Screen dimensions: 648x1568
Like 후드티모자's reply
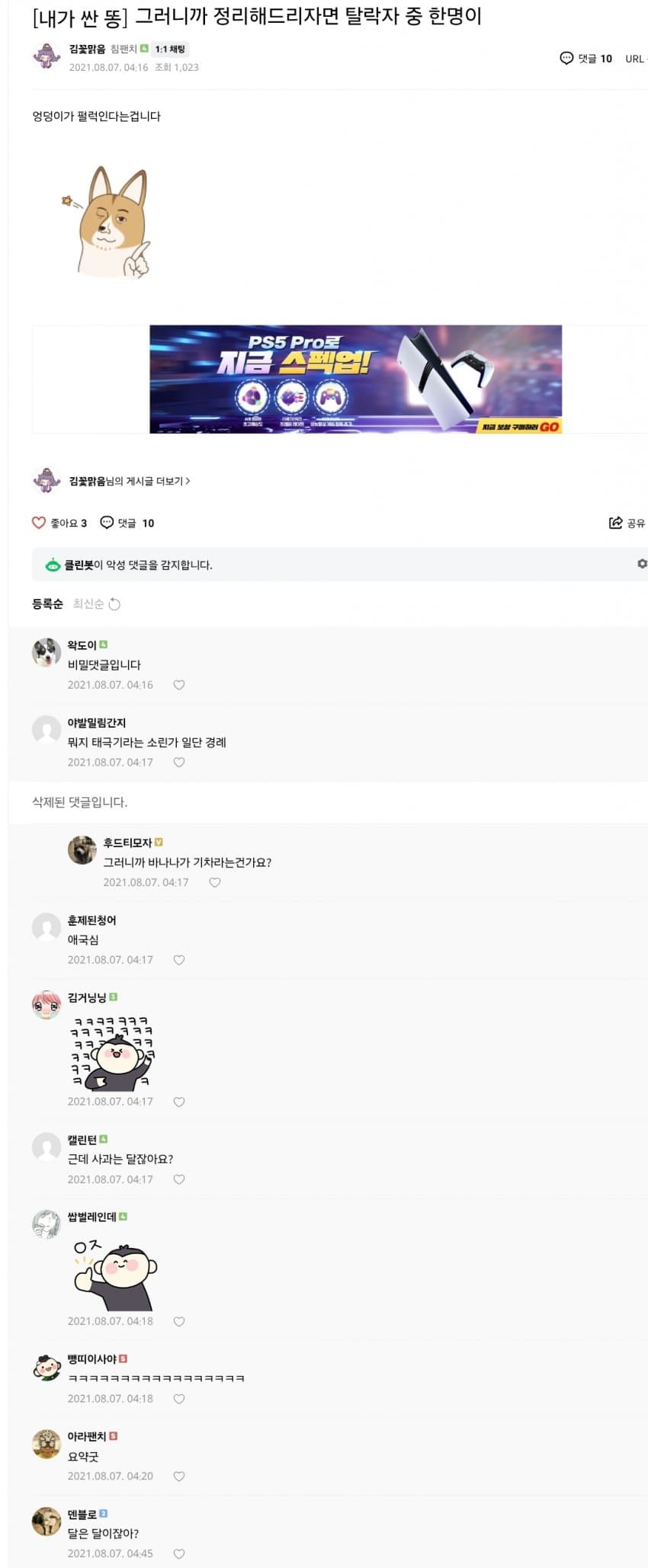pyautogui.click(x=215, y=882)
